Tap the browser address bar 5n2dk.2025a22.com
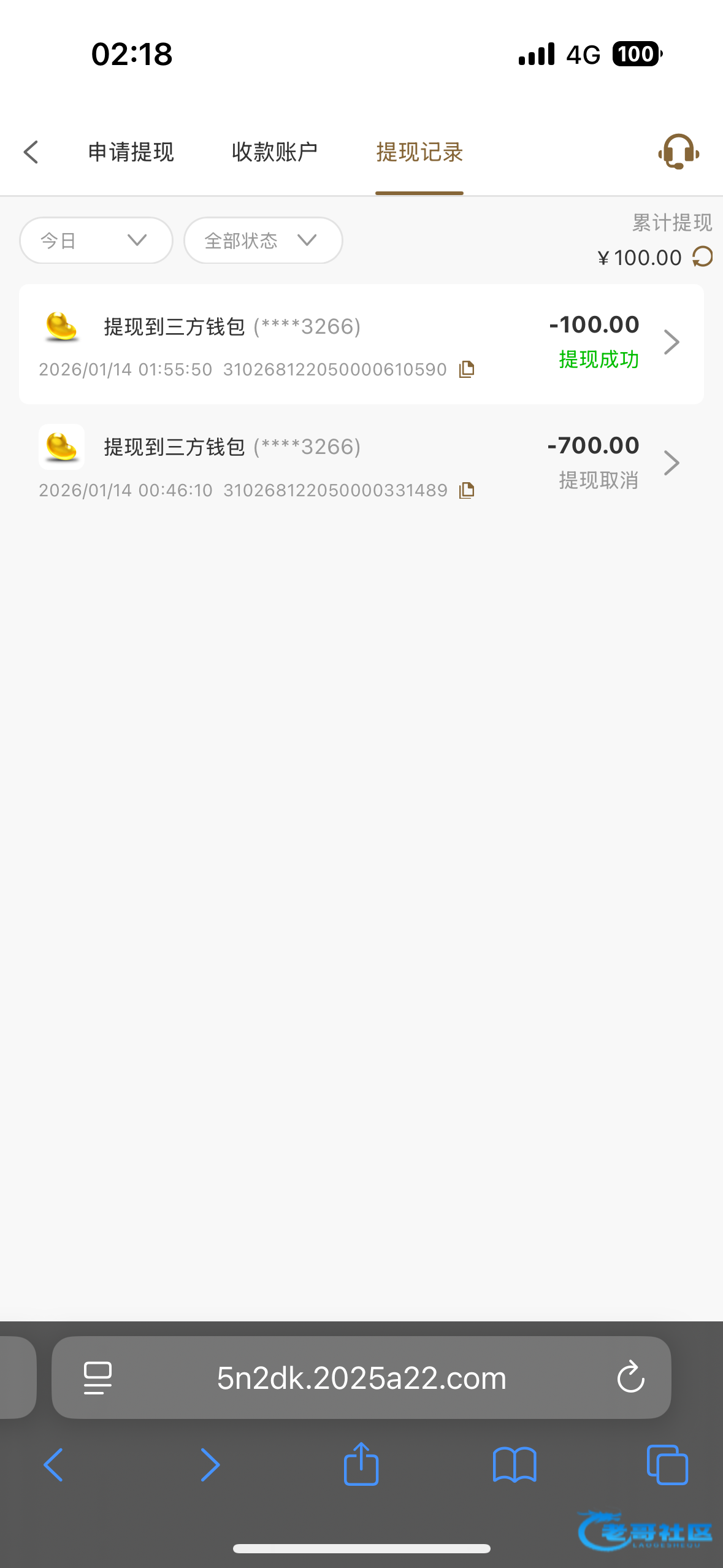 click(361, 1378)
